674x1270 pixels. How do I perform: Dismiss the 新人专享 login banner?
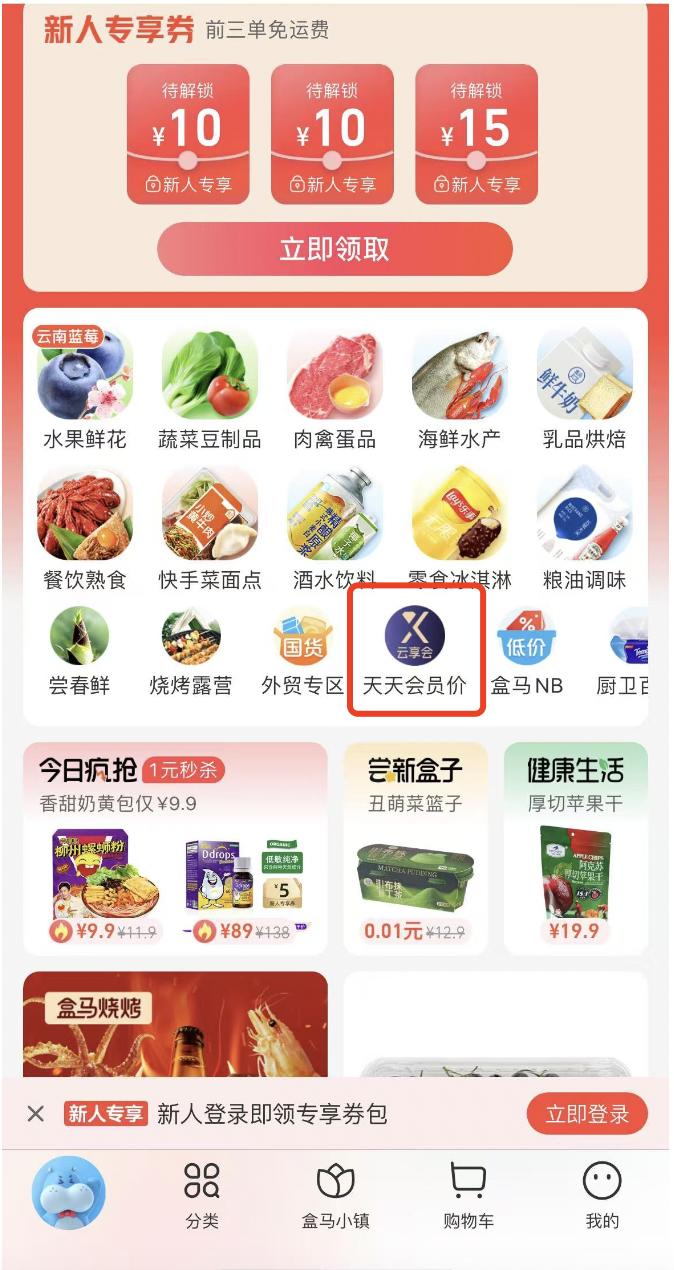[x=36, y=1114]
